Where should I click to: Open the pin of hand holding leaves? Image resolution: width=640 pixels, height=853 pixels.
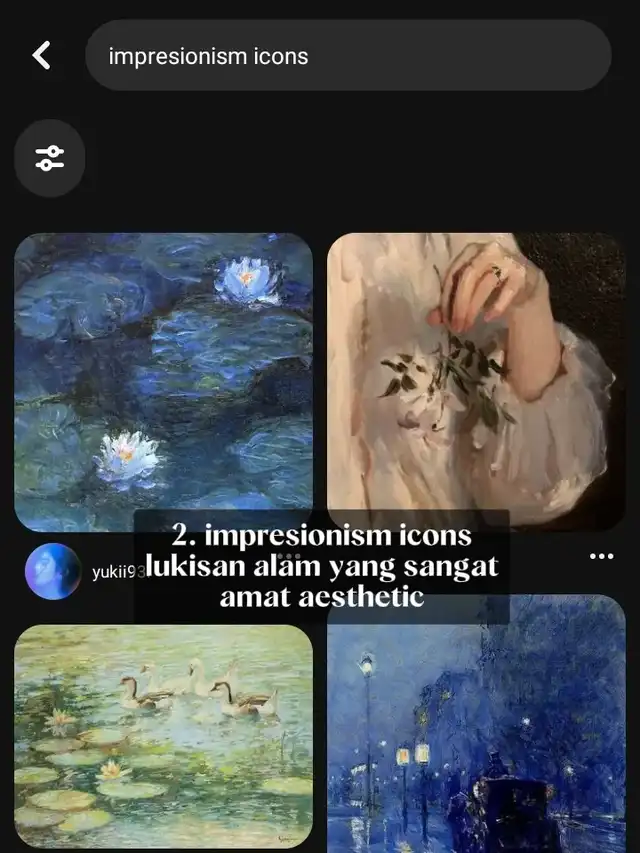coord(476,372)
